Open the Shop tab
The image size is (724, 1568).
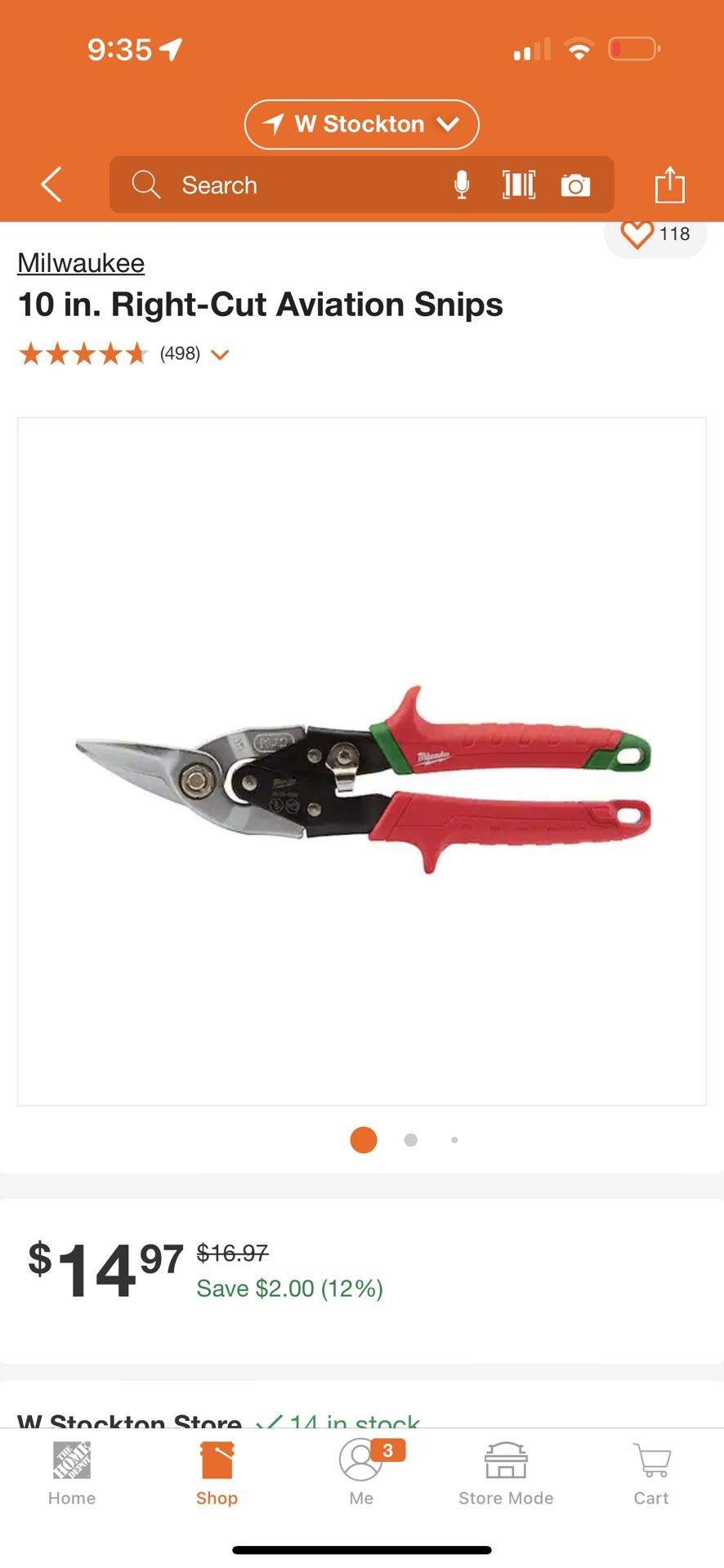(217, 1473)
